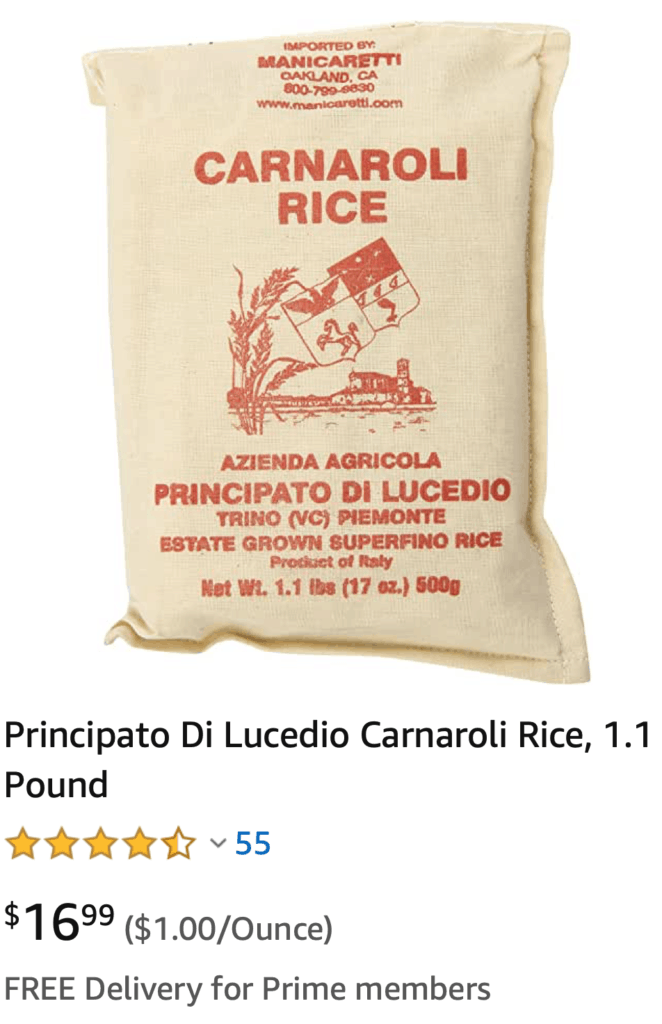
Task: Open Principato Di Lucedio Carnaroli Rice title
Action: pos(327,760)
